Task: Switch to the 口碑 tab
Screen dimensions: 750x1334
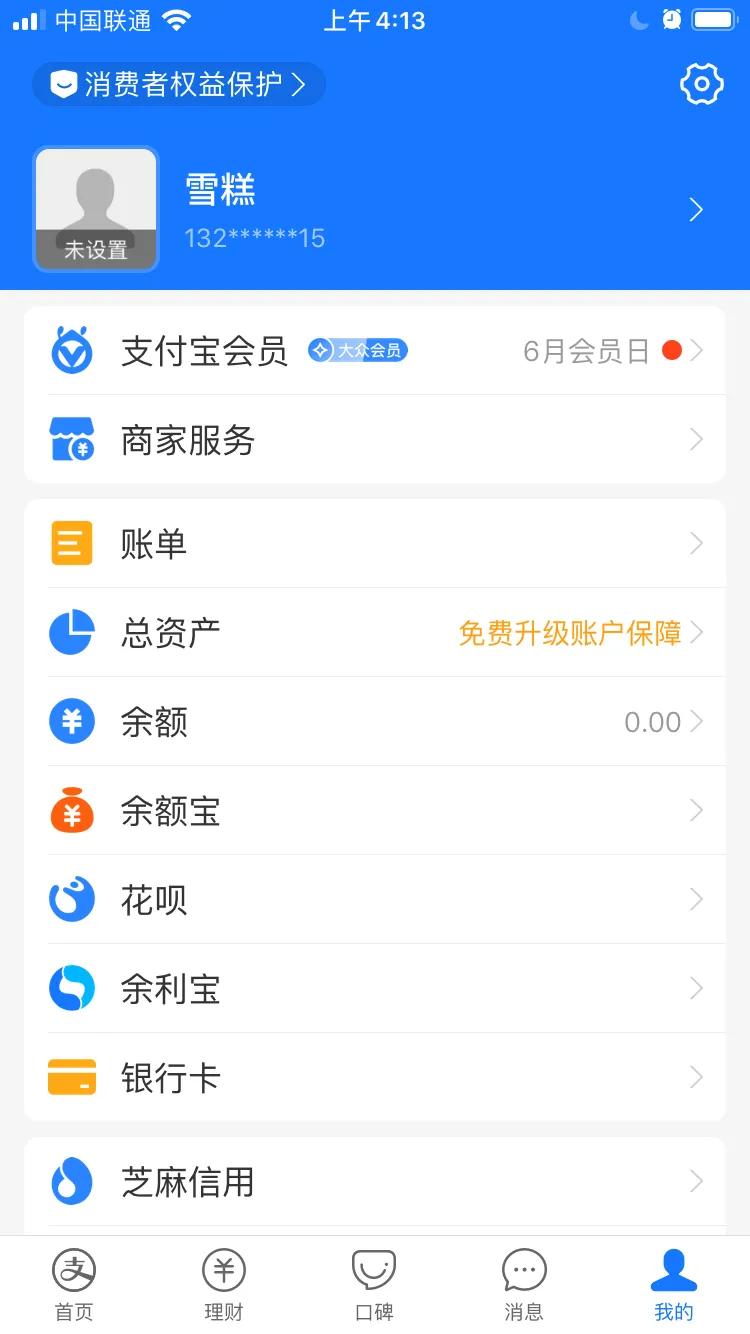Action: click(373, 1283)
